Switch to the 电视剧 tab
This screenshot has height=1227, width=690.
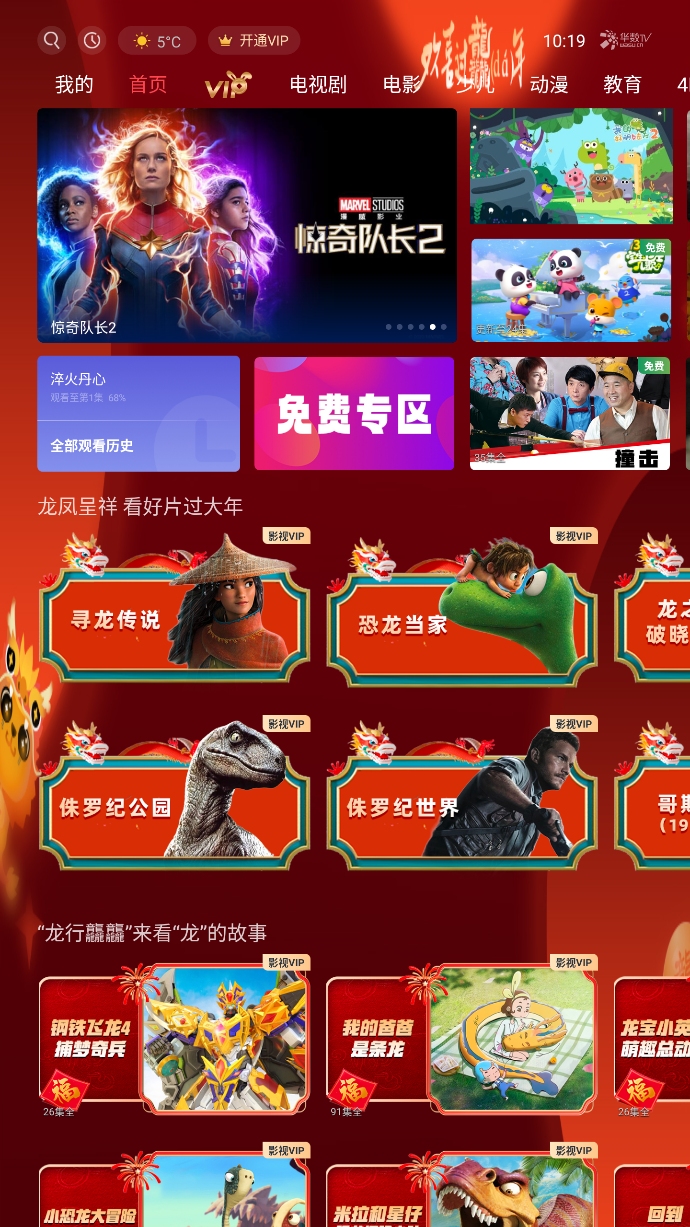(318, 85)
